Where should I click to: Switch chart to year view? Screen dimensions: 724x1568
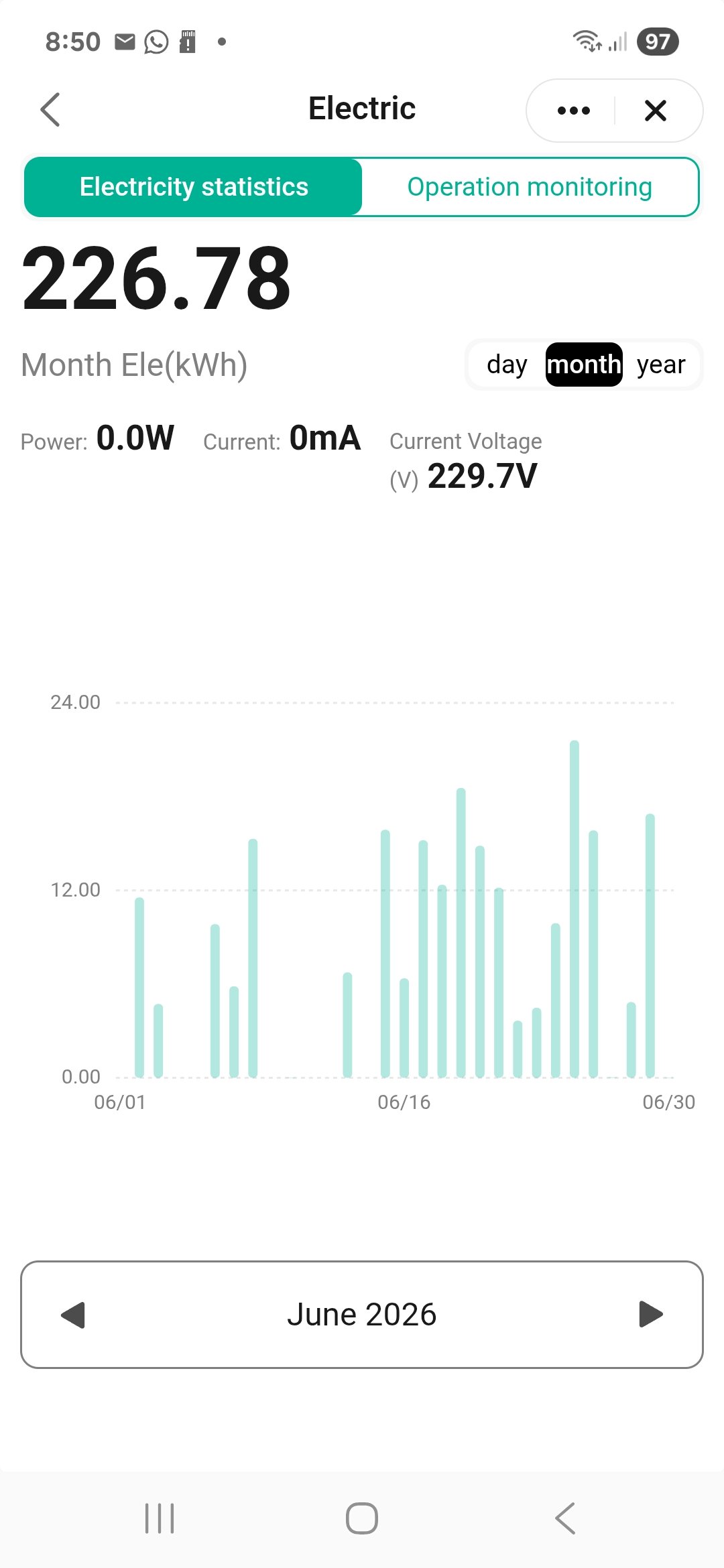pyautogui.click(x=661, y=365)
